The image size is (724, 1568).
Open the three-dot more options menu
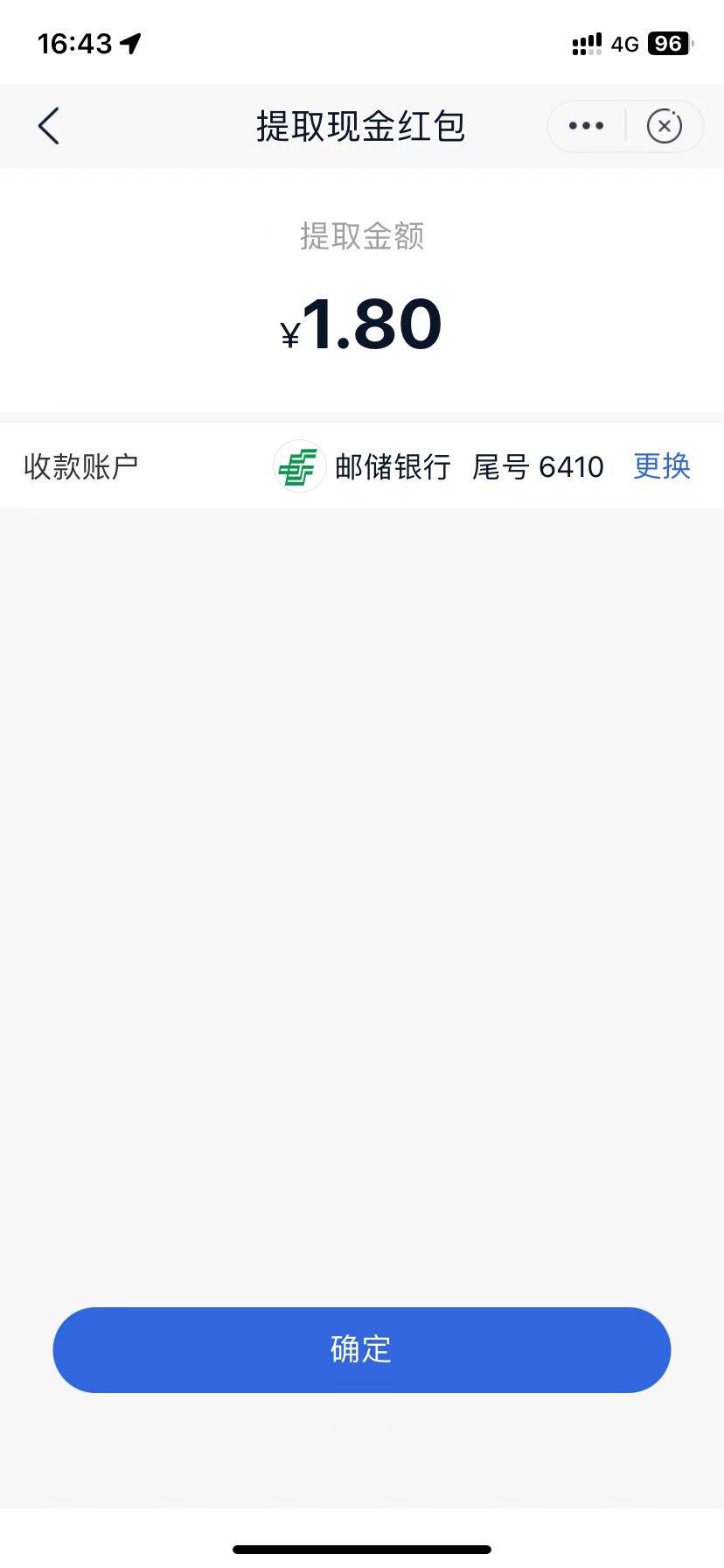[586, 126]
